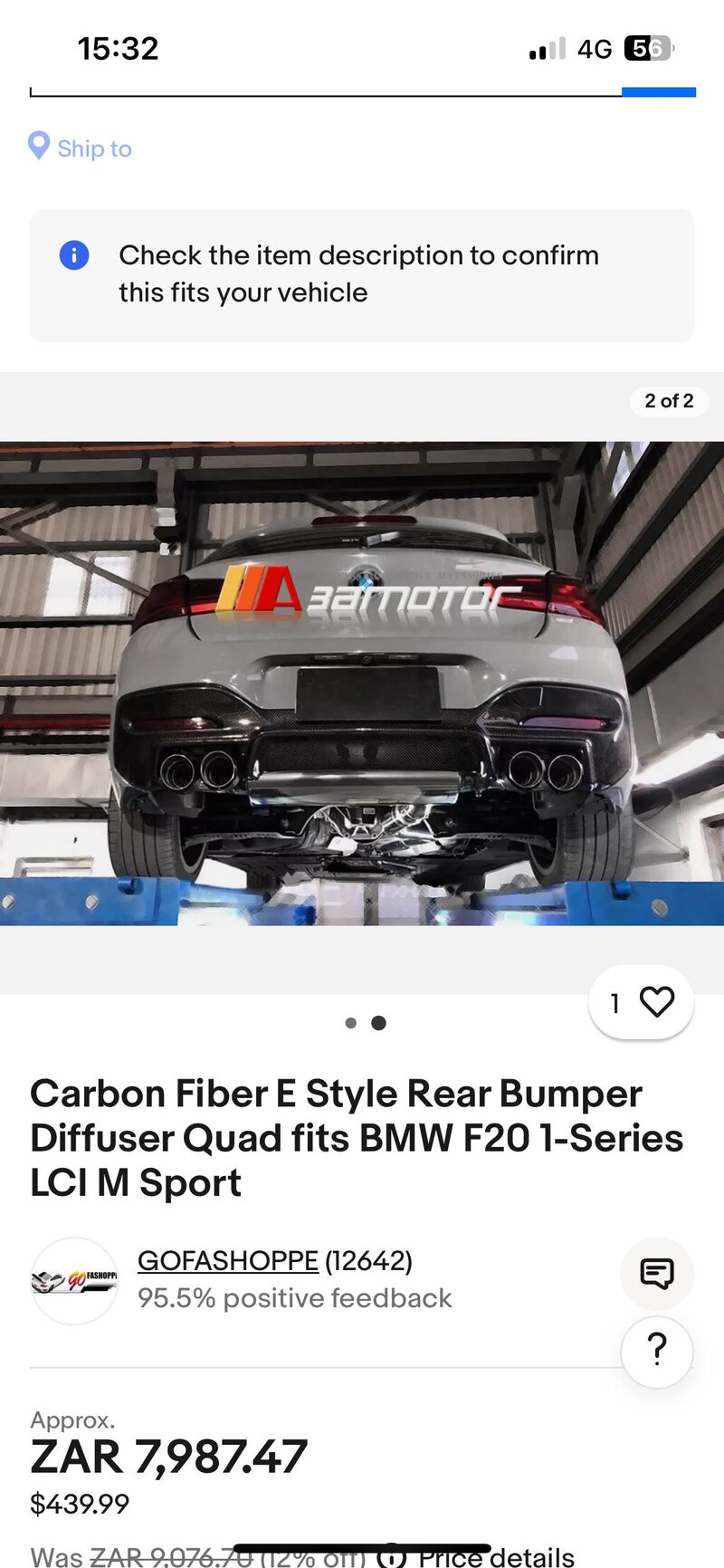Open the question mark help button

tap(657, 1351)
